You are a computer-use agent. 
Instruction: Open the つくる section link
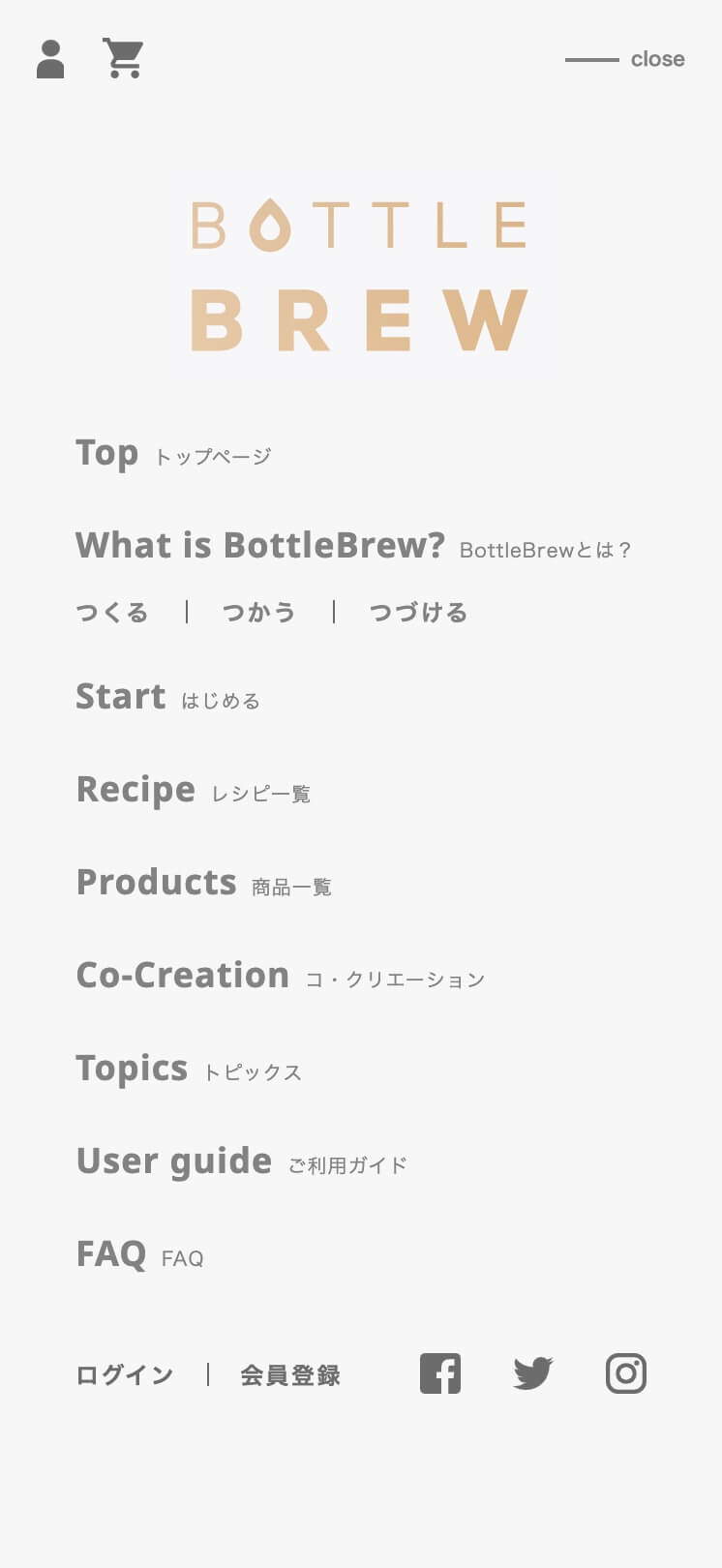coord(112,613)
